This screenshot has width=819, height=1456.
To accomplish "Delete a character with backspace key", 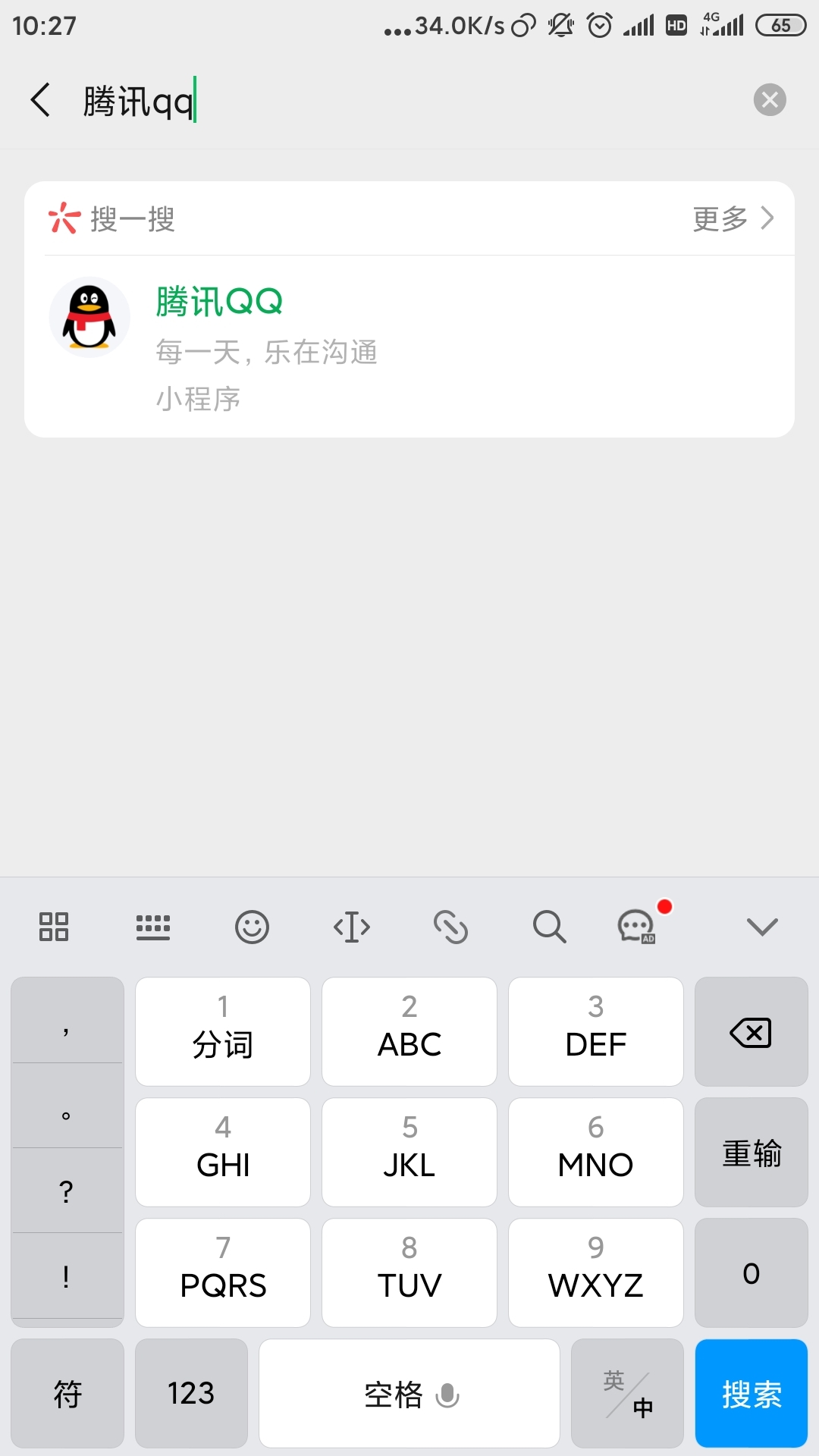I will pyautogui.click(x=751, y=1032).
